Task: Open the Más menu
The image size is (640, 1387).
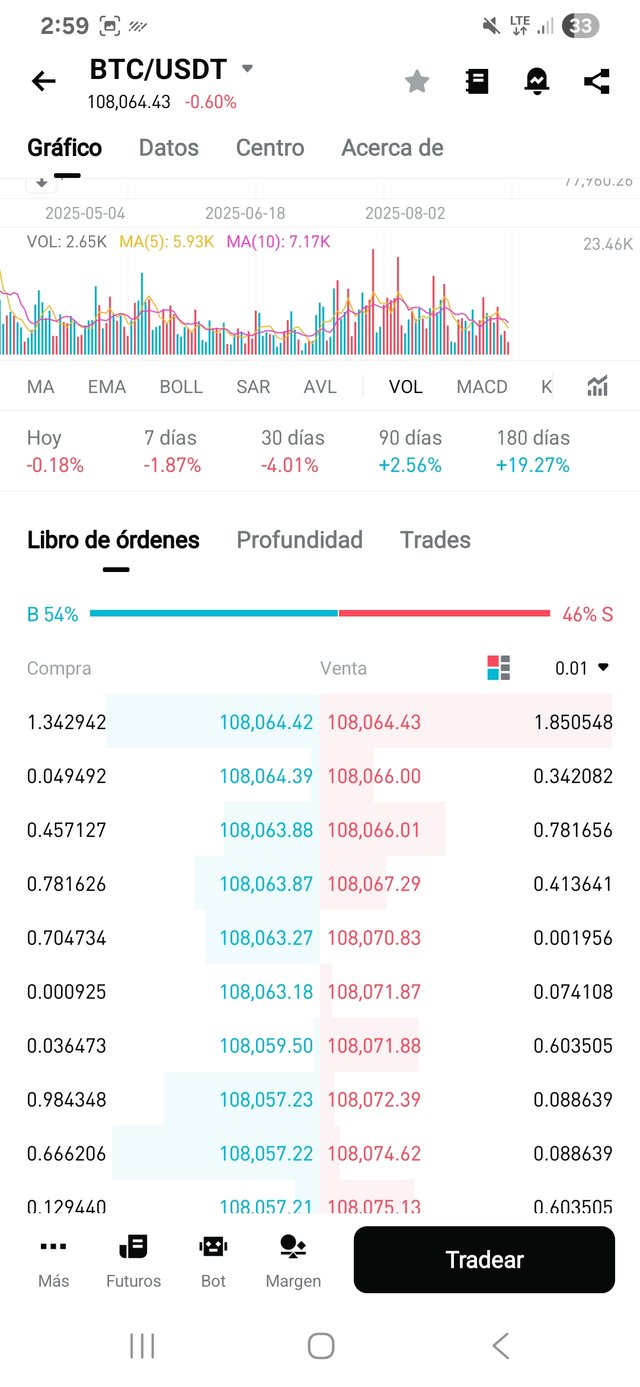Action: point(53,1259)
